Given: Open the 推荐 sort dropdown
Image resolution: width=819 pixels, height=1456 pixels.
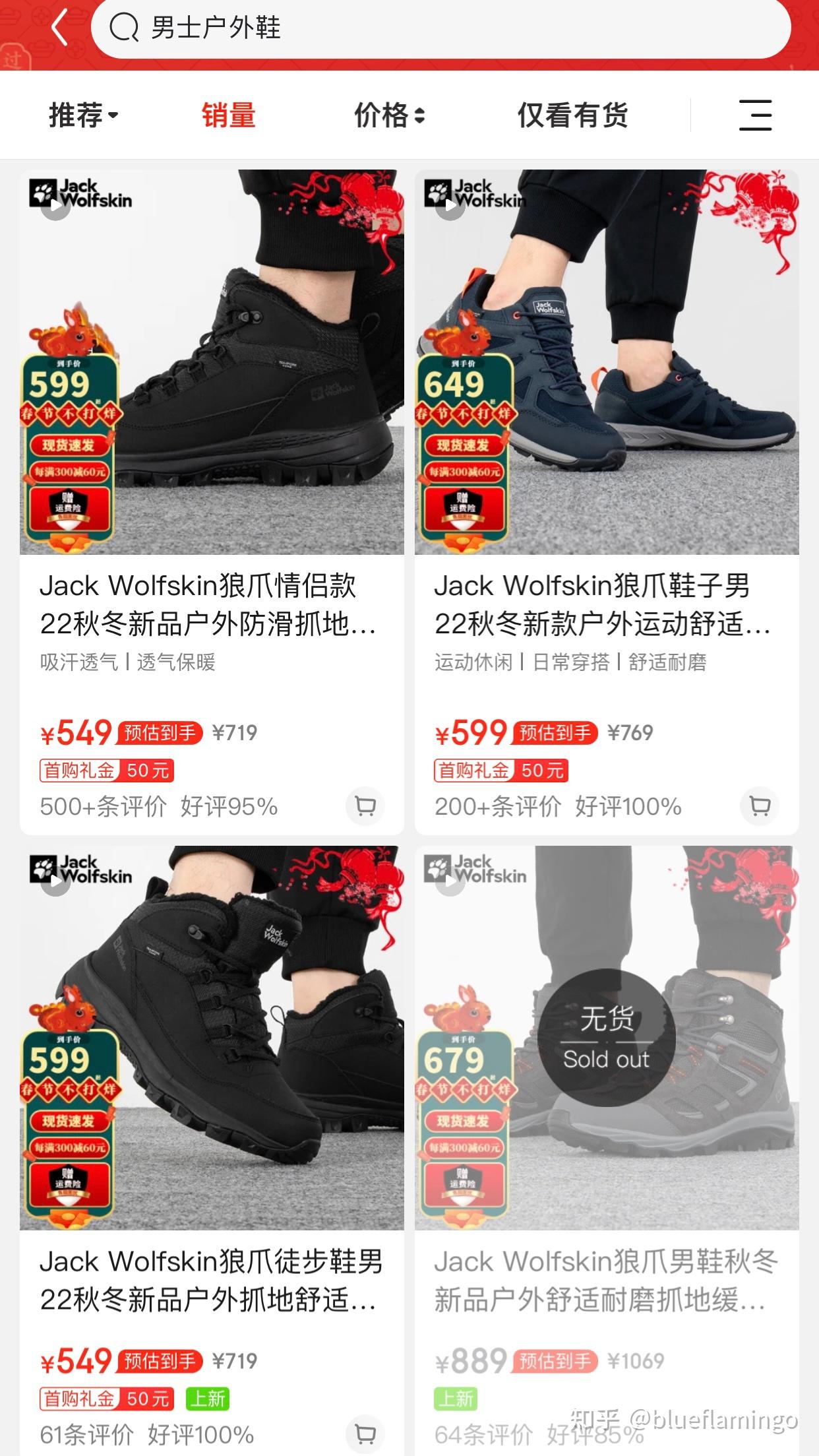Looking at the screenshot, I should click(x=83, y=115).
